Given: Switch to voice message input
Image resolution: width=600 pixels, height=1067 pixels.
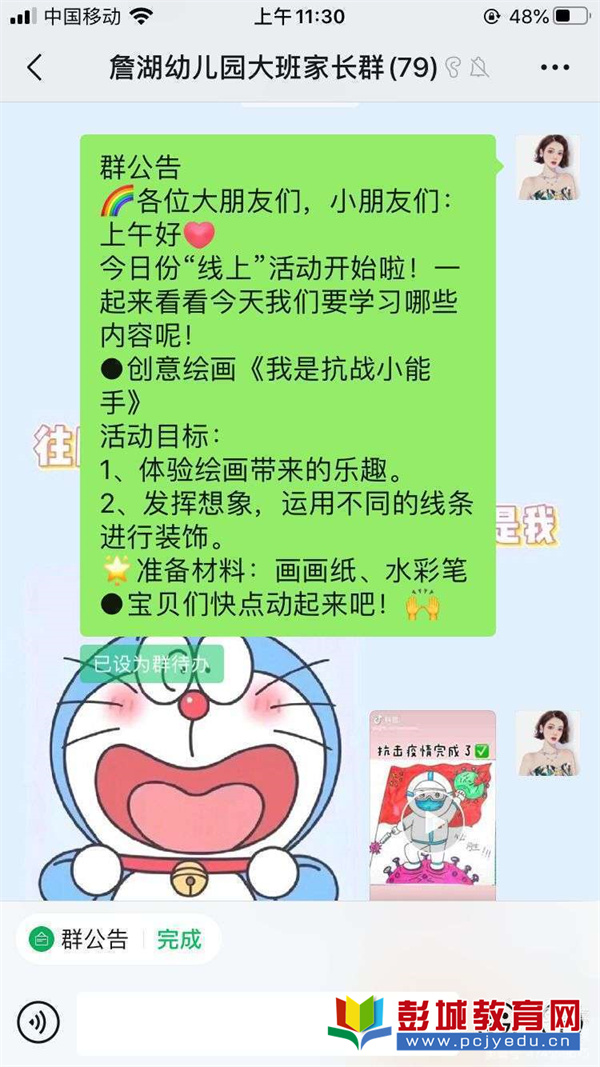Looking at the screenshot, I should point(38,1021).
